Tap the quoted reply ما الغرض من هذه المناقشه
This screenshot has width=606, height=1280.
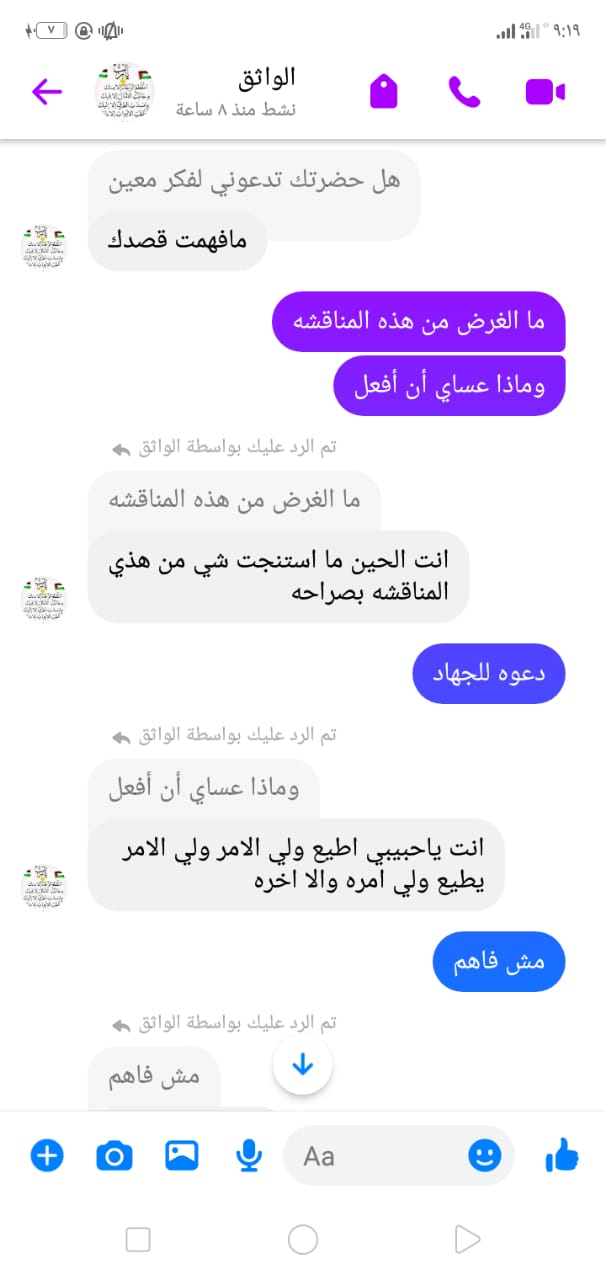235,500
